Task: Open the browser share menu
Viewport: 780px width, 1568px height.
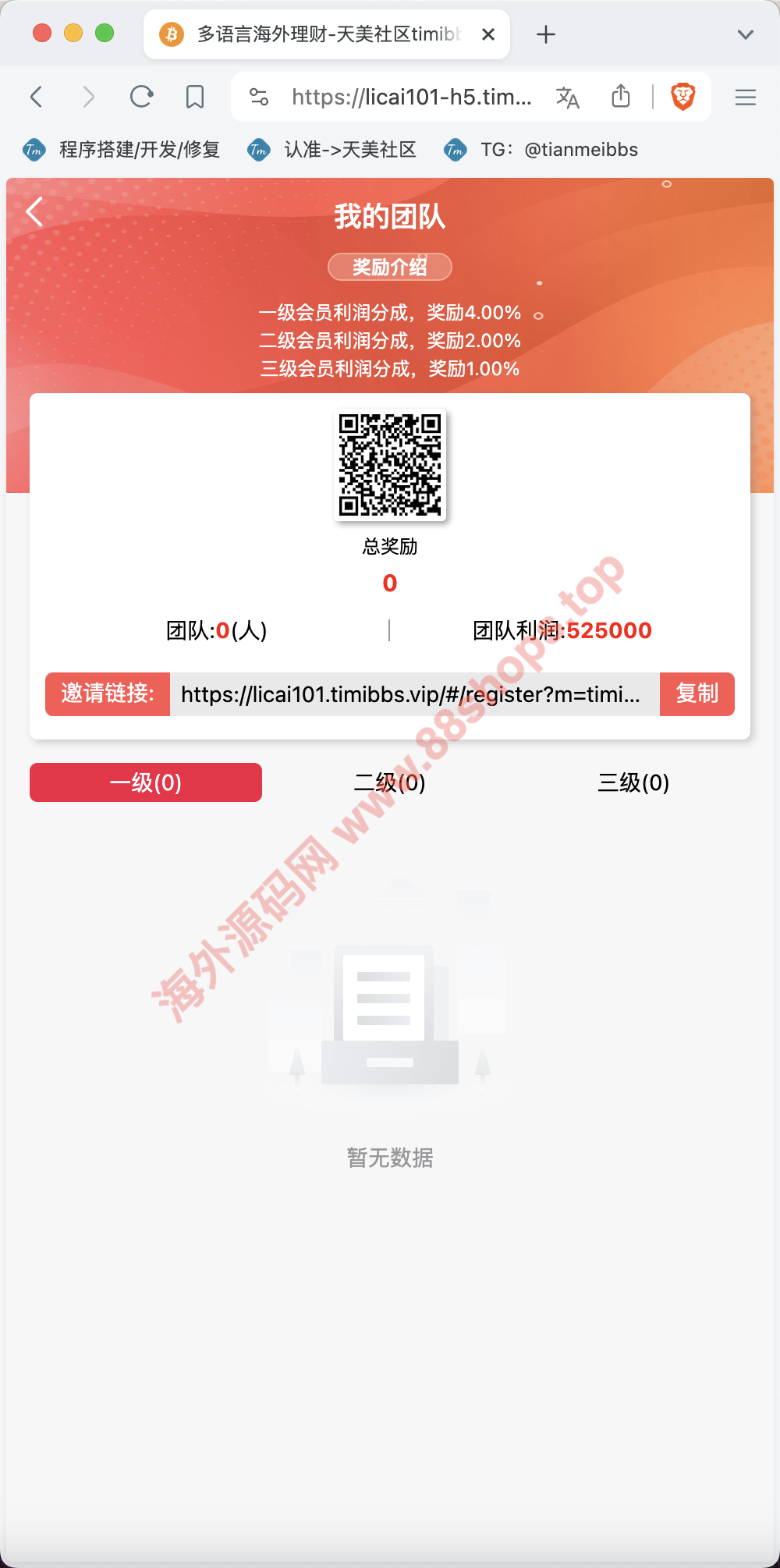Action: 620,97
